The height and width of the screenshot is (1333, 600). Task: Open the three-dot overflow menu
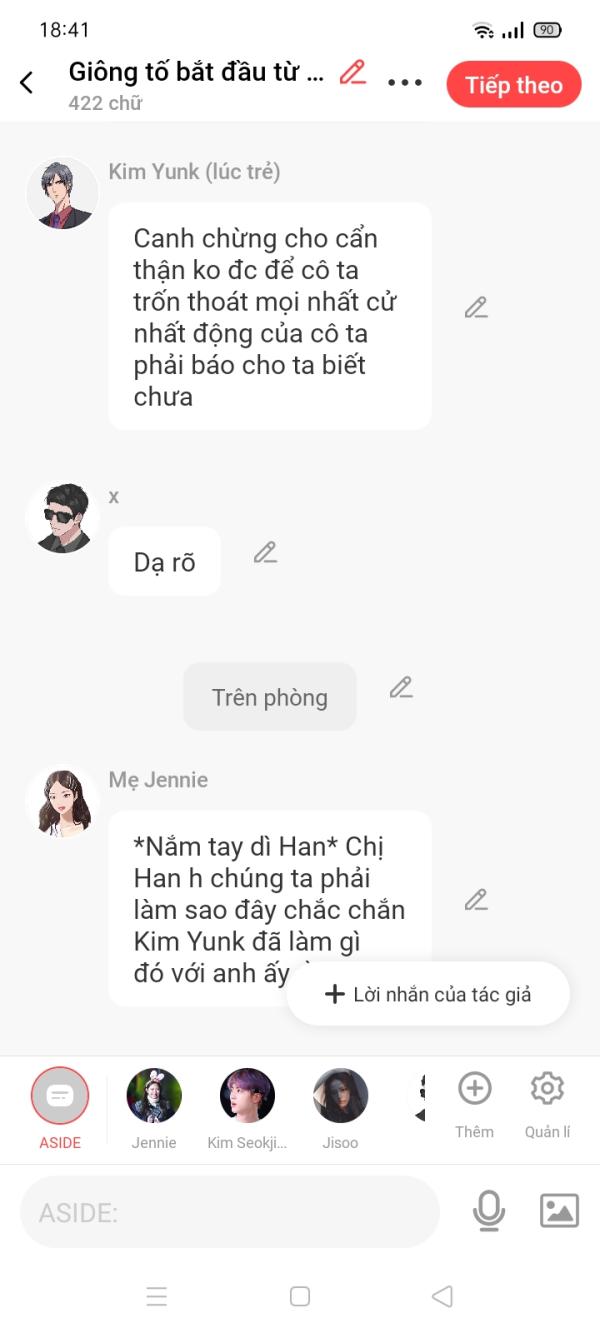click(x=405, y=83)
